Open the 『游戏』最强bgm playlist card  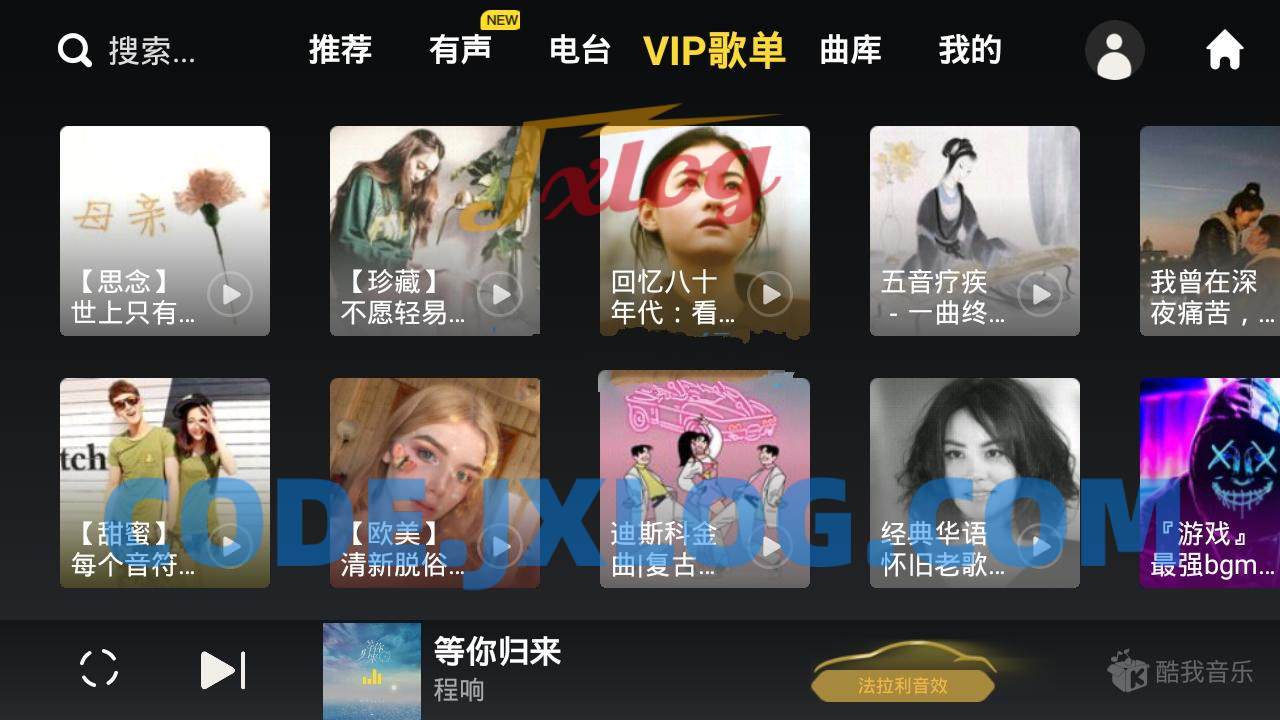click(1210, 480)
